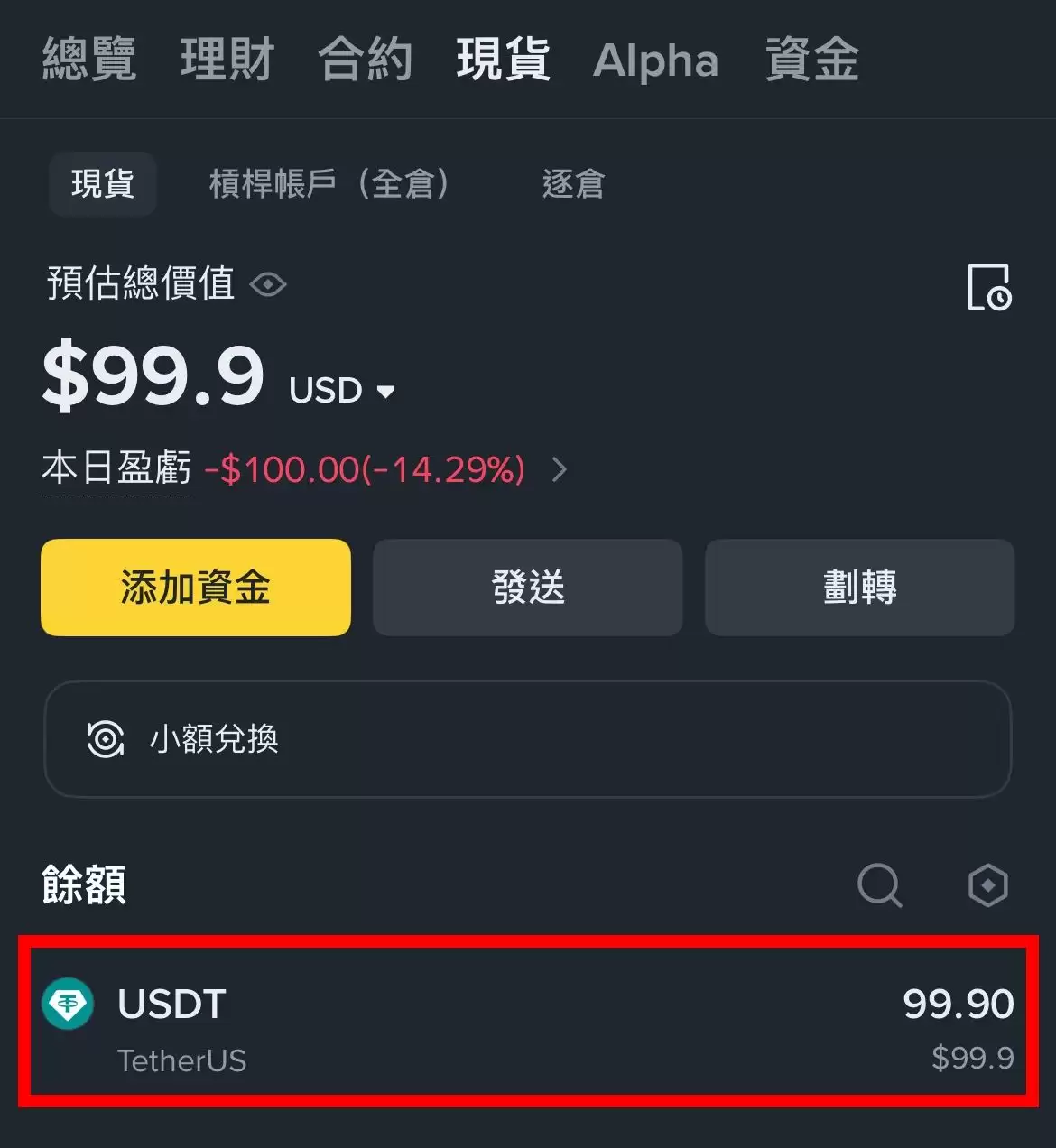Viewport: 1056px width, 1148px height.
Task: Expand the 本日盈虧 profit details chevron
Action: click(560, 470)
